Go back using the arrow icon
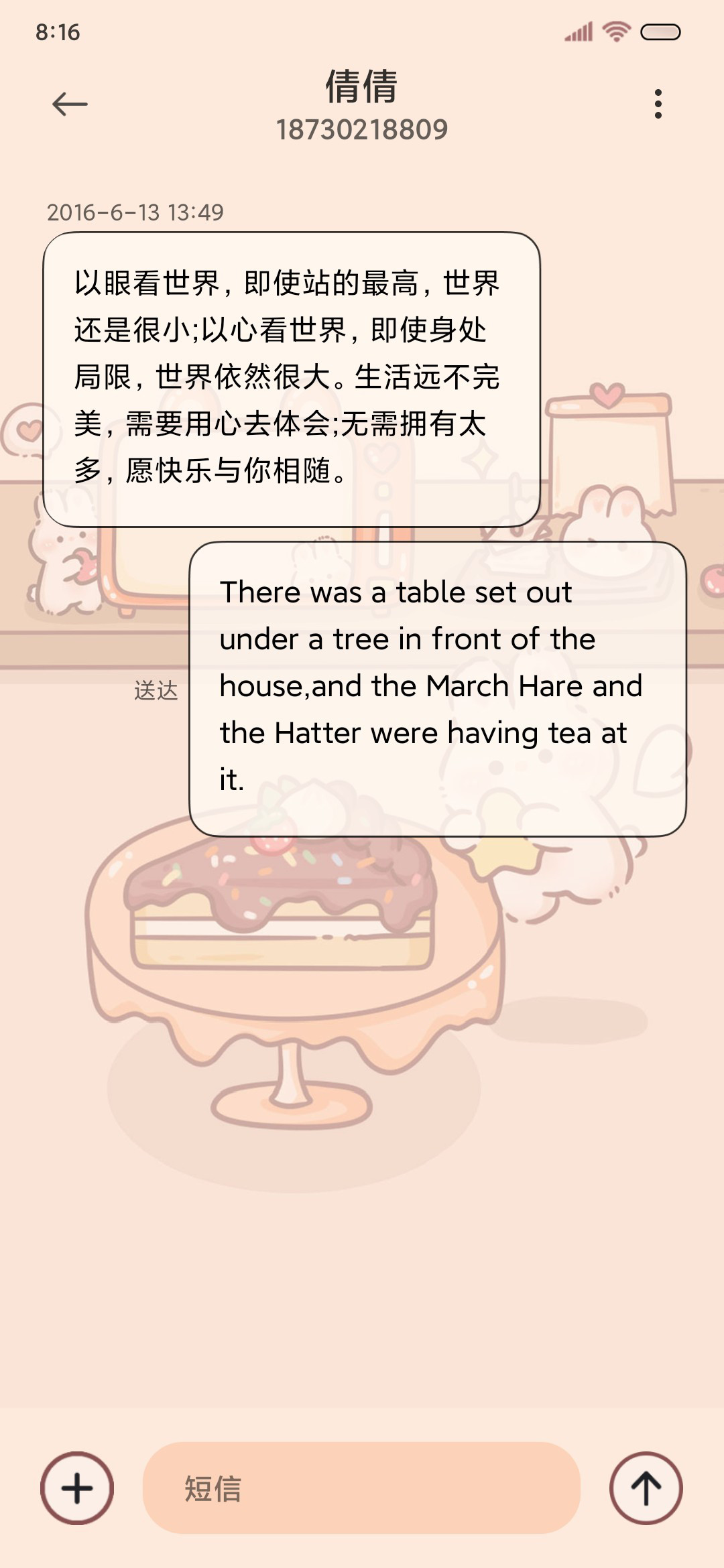Viewport: 724px width, 1568px height. point(70,104)
